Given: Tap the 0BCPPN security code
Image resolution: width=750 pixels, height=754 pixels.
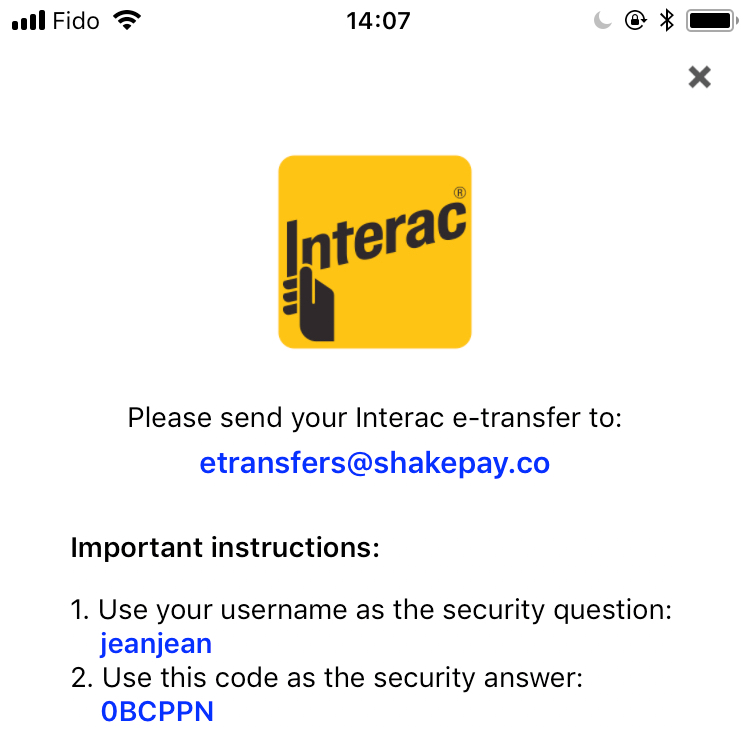Looking at the screenshot, I should click(x=157, y=711).
